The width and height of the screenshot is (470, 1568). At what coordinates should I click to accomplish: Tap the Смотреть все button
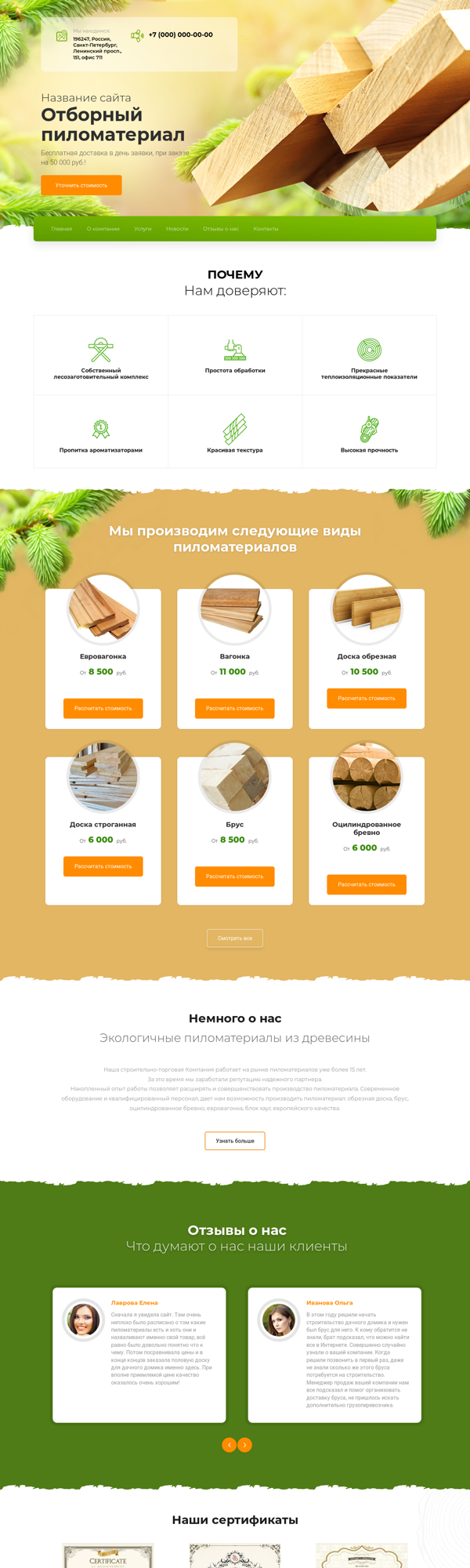[234, 938]
